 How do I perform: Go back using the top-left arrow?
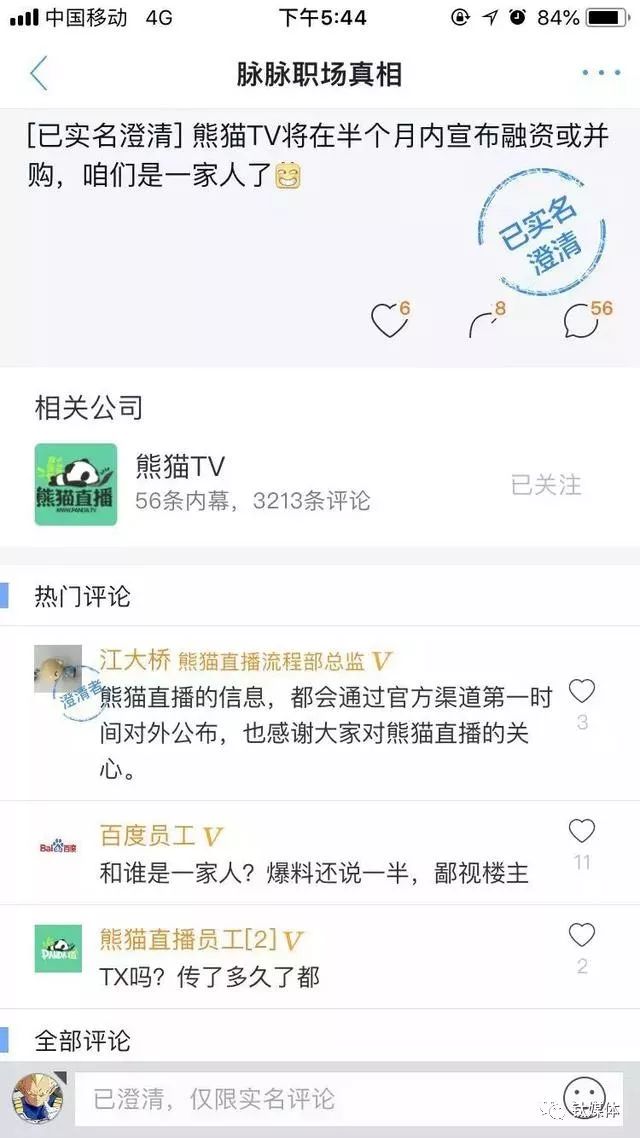tap(39, 74)
